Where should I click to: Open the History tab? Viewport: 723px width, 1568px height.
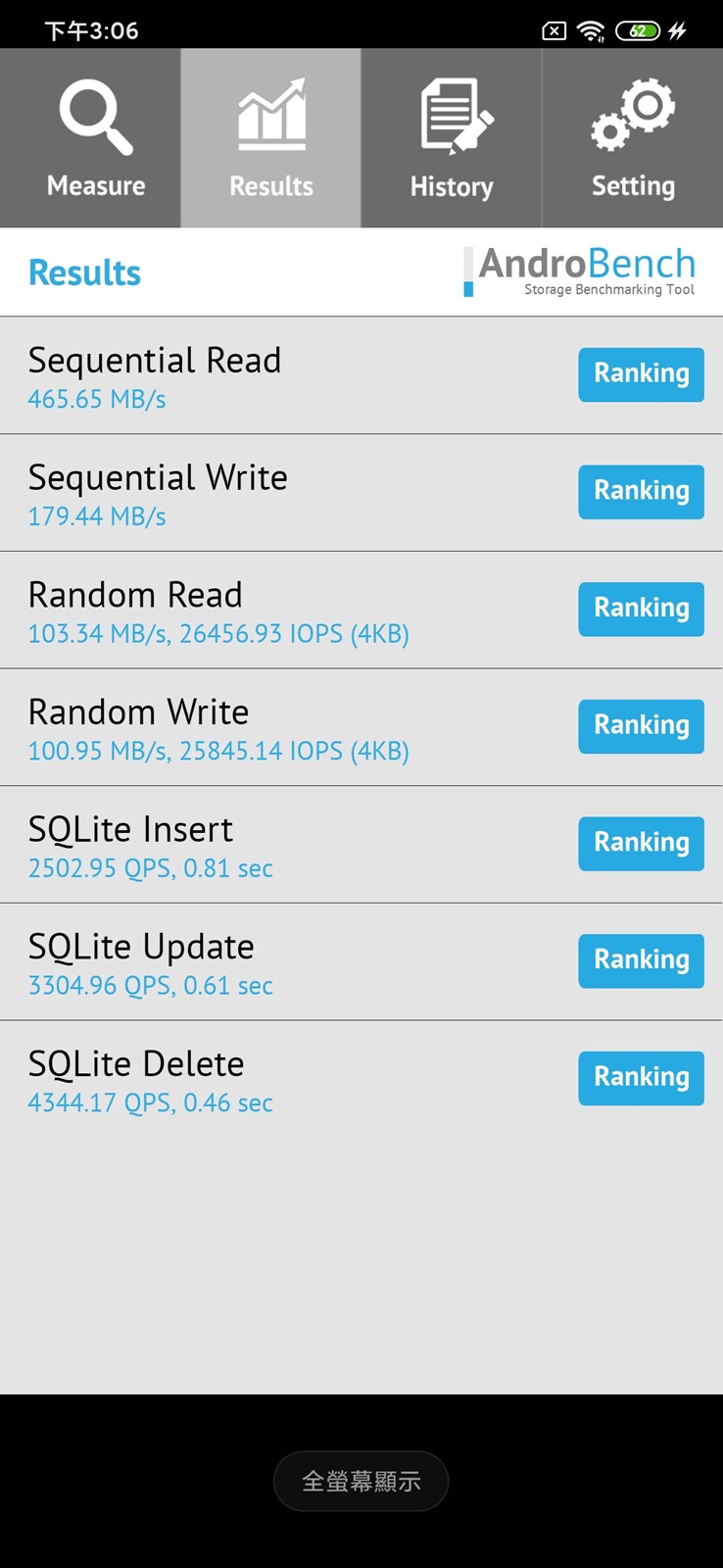tap(452, 138)
